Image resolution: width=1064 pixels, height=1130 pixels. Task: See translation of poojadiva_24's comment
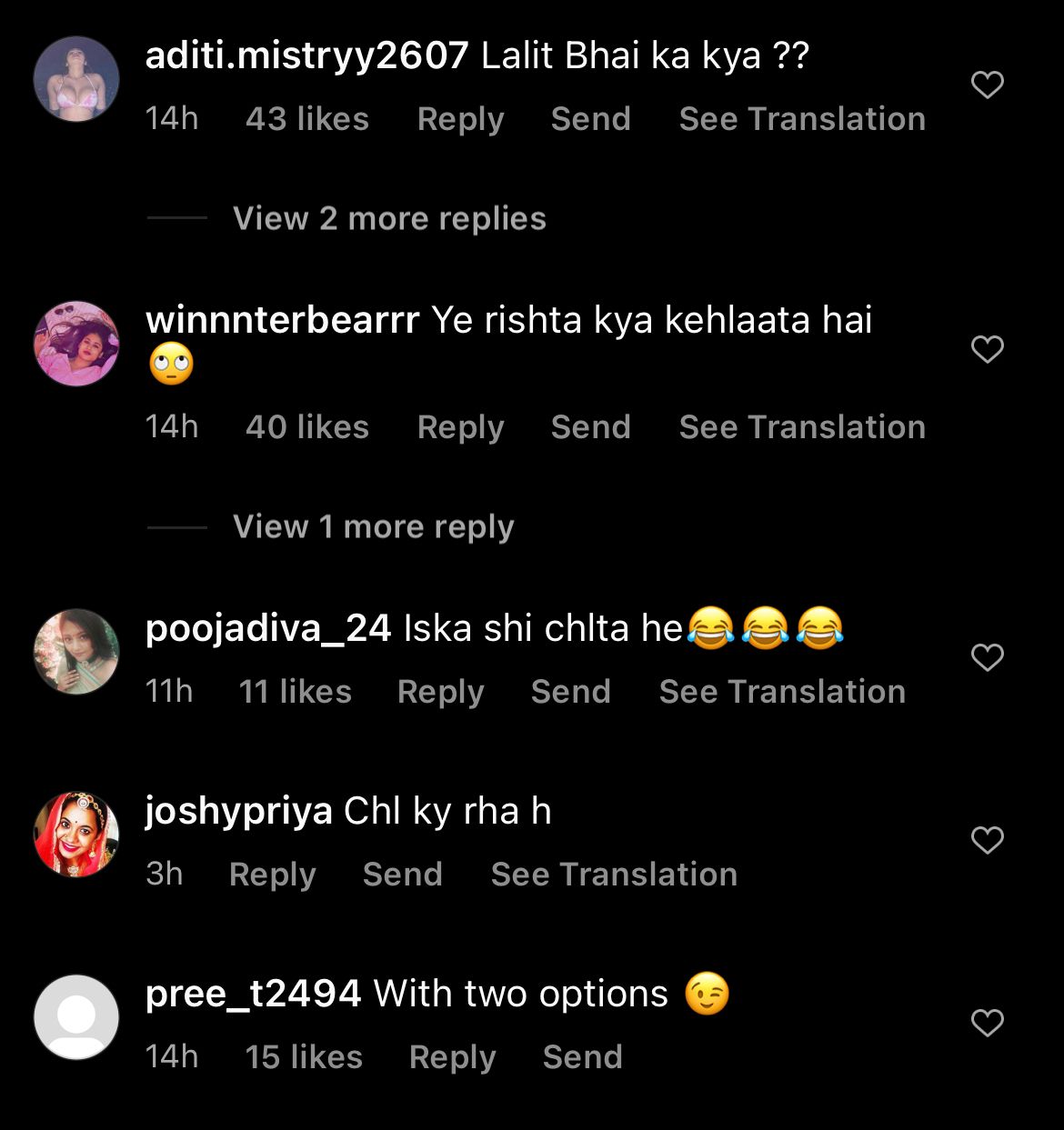coord(782,692)
